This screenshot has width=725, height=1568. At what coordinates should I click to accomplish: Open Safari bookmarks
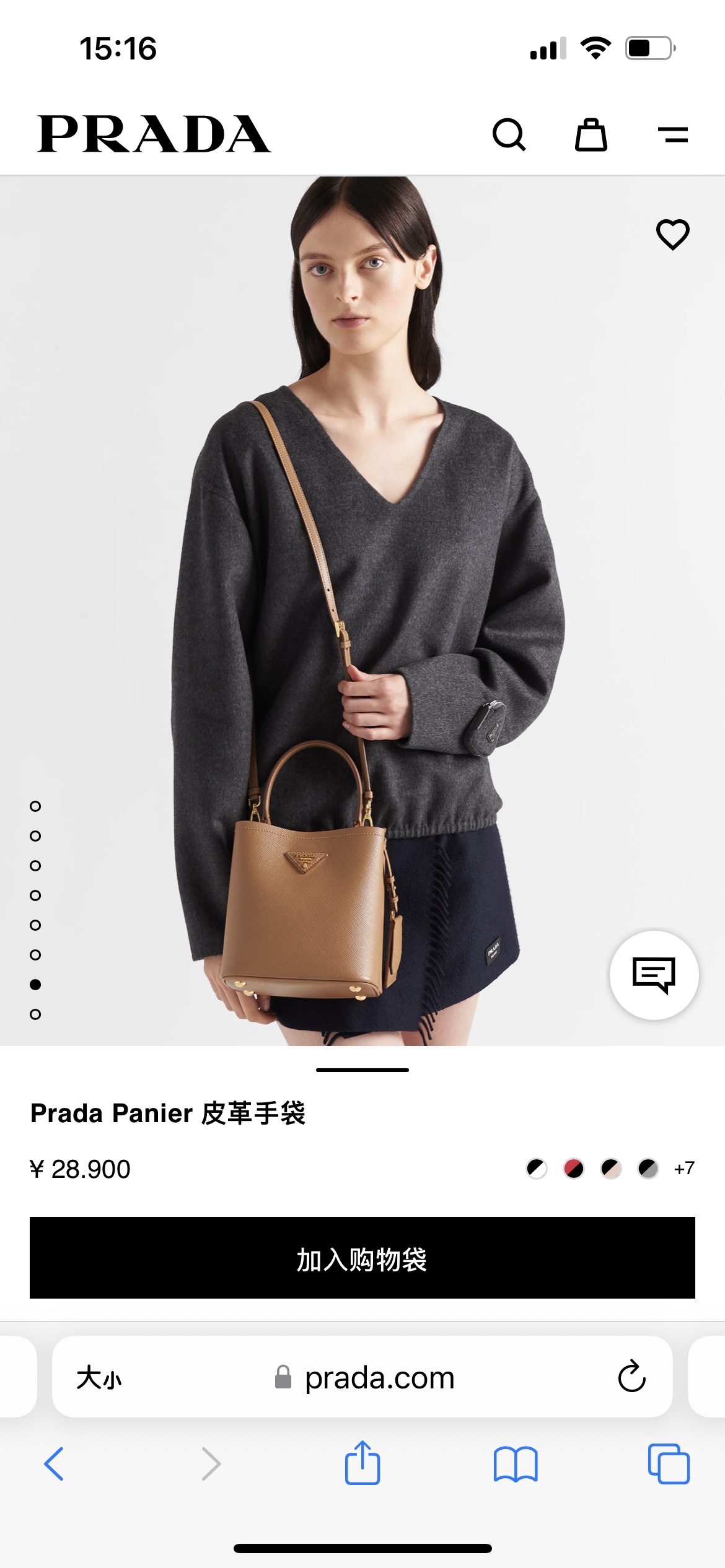(516, 1464)
